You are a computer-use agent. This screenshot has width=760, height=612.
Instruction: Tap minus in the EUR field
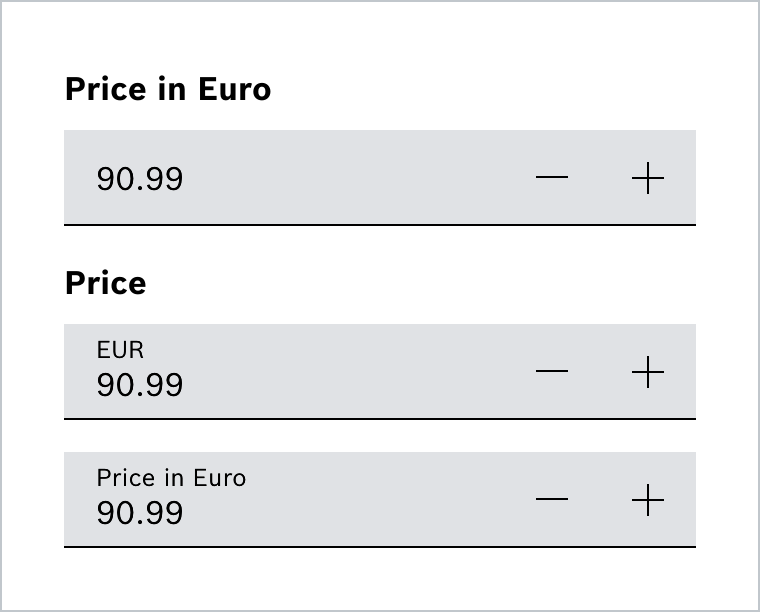[552, 372]
